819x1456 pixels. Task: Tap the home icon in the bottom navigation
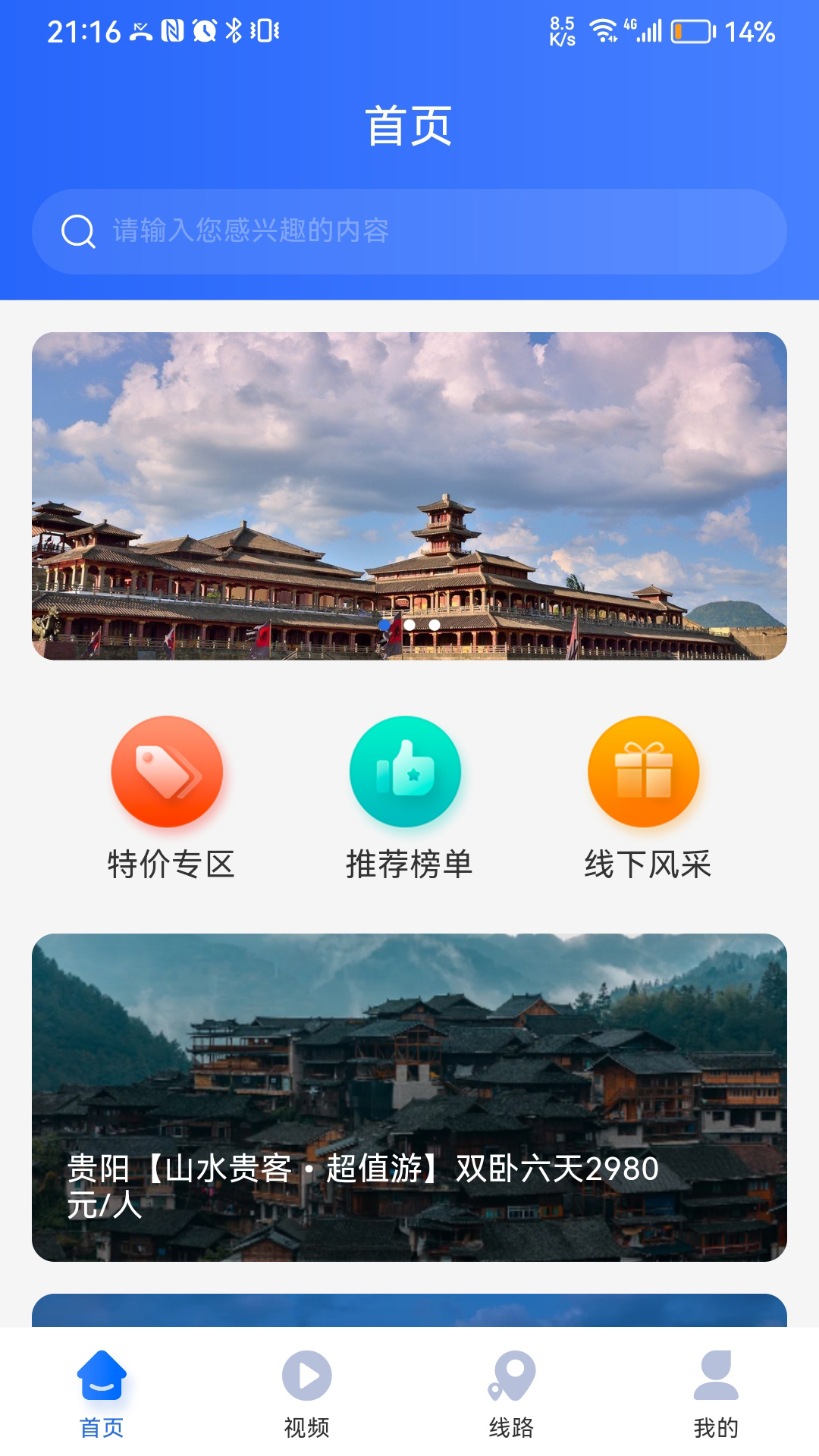pyautogui.click(x=102, y=1376)
